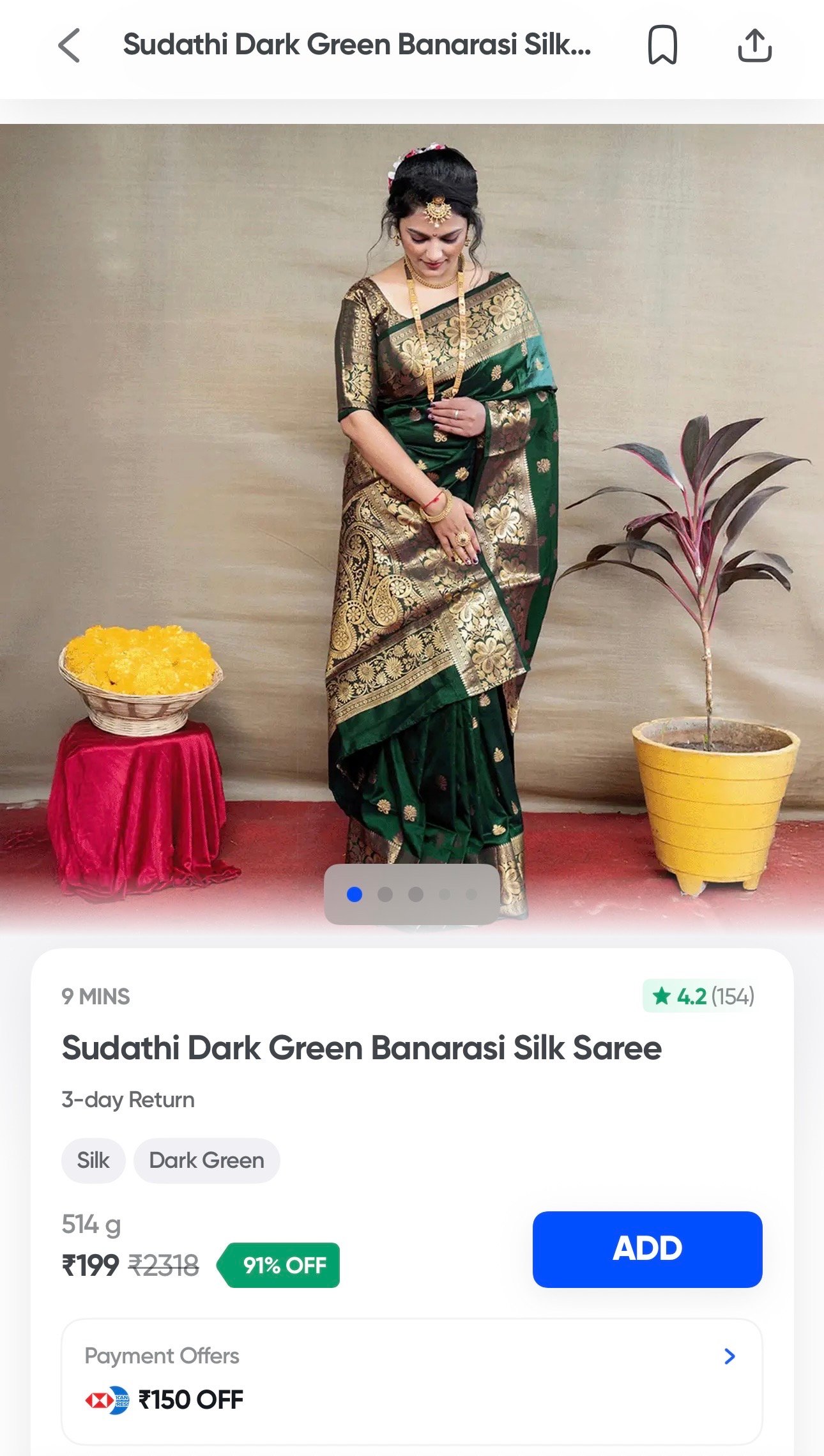Bookmark this saree product
This screenshot has width=824, height=1456.
pos(662,45)
